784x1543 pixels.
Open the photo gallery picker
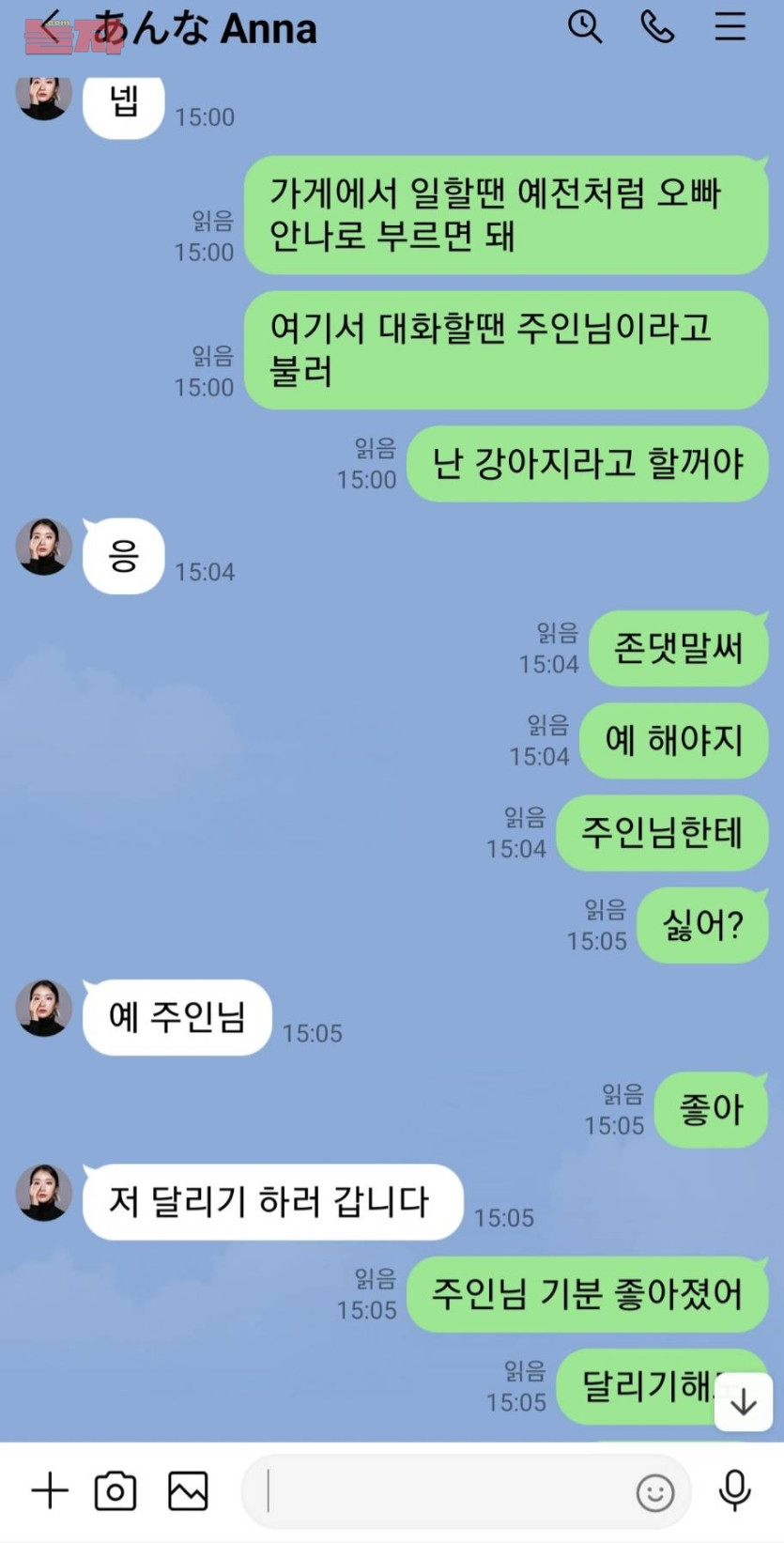(x=188, y=1490)
